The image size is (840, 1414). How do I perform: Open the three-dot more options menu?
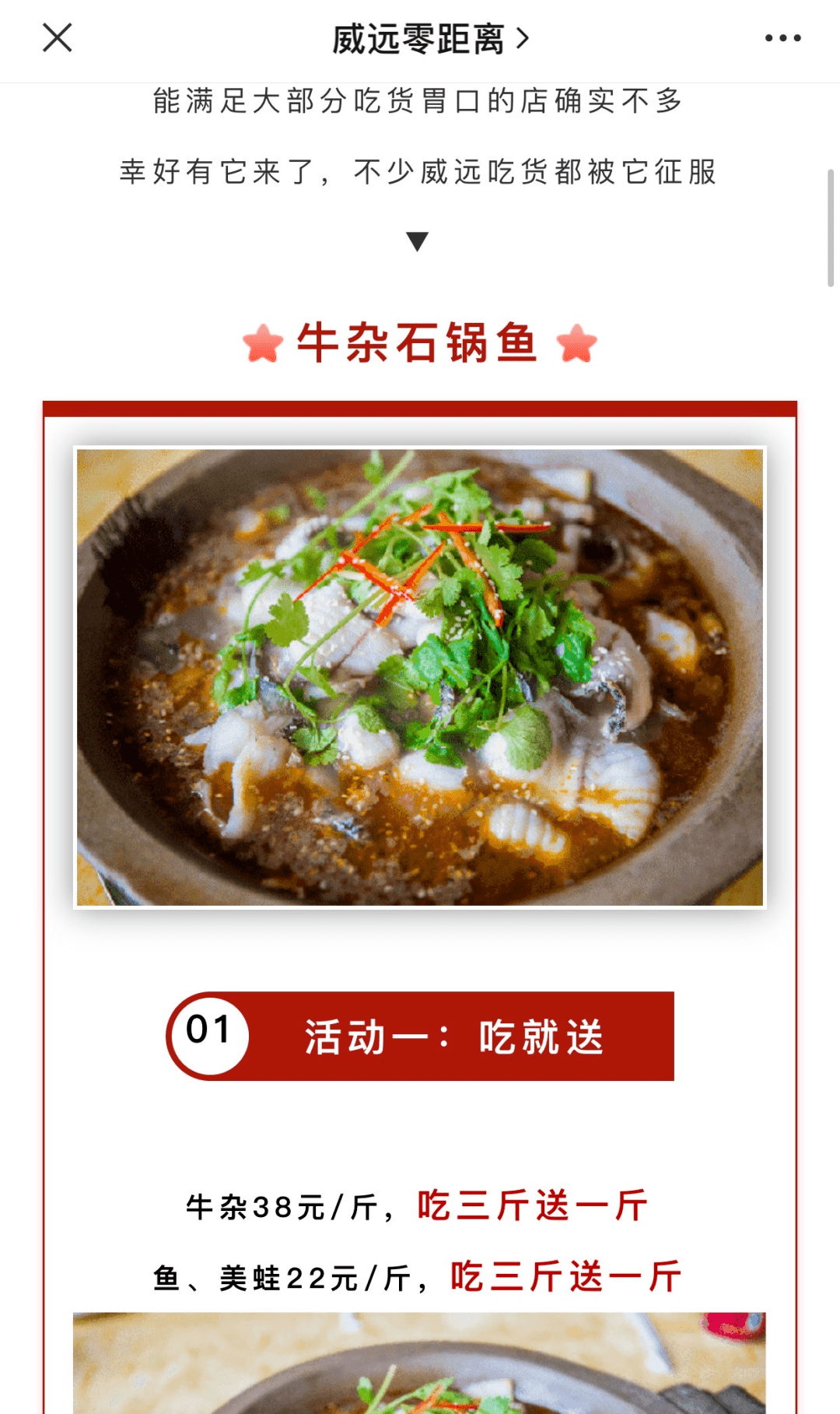click(x=782, y=37)
